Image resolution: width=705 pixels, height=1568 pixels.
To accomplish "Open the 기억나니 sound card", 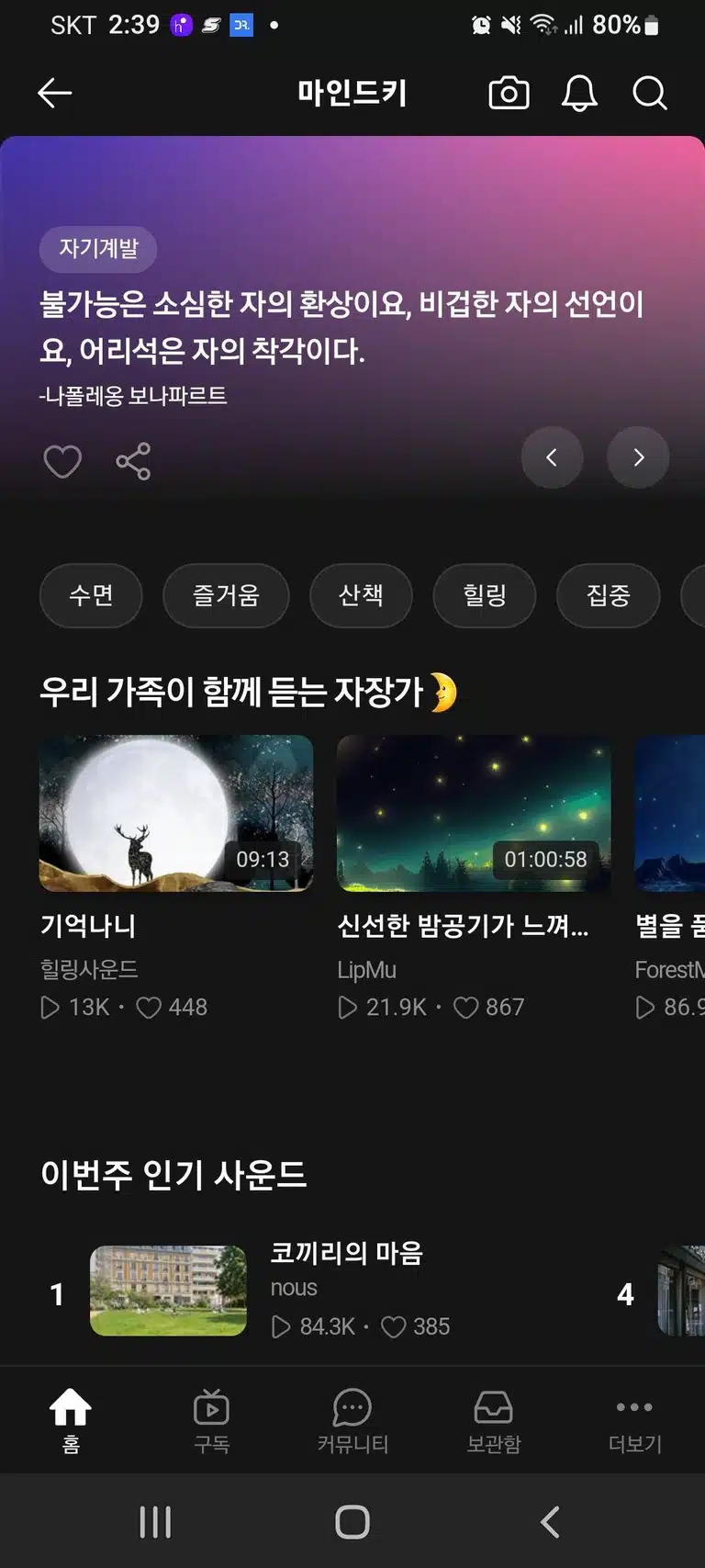I will [176, 878].
